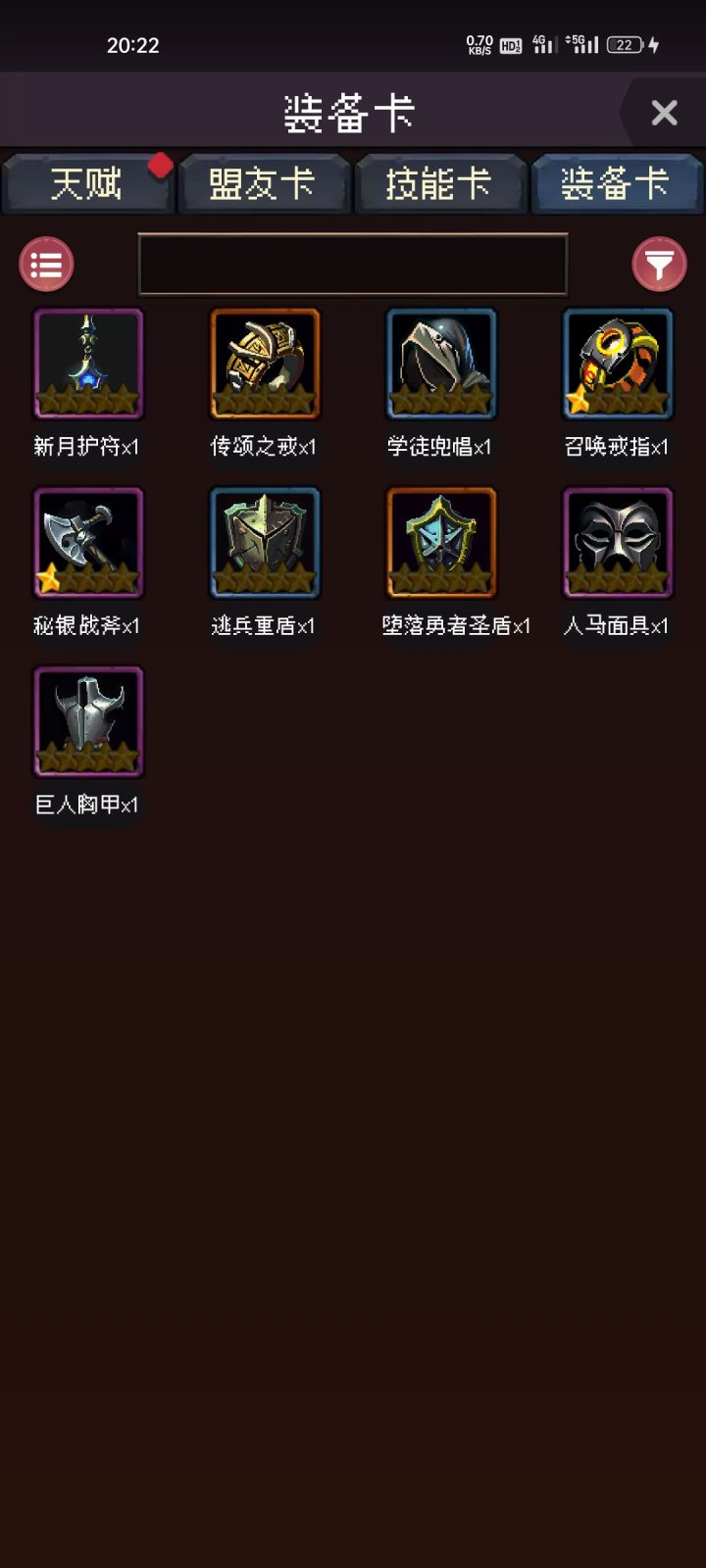Click the search input field

(x=353, y=265)
